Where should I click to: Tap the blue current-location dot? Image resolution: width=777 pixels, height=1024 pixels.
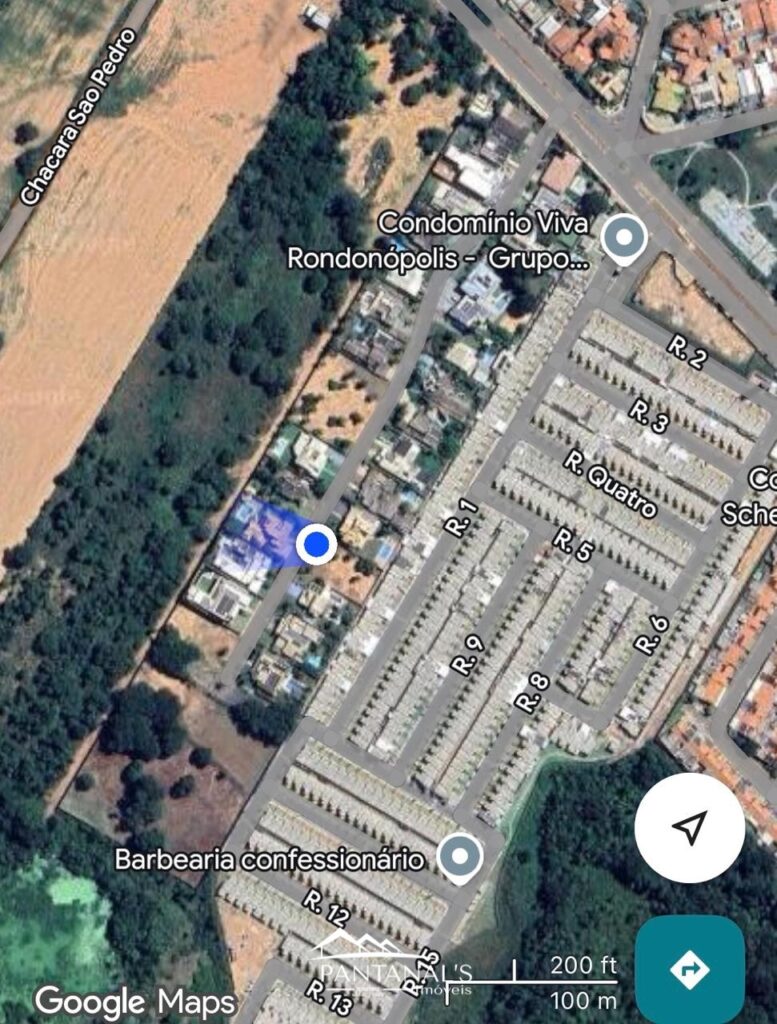click(x=317, y=544)
